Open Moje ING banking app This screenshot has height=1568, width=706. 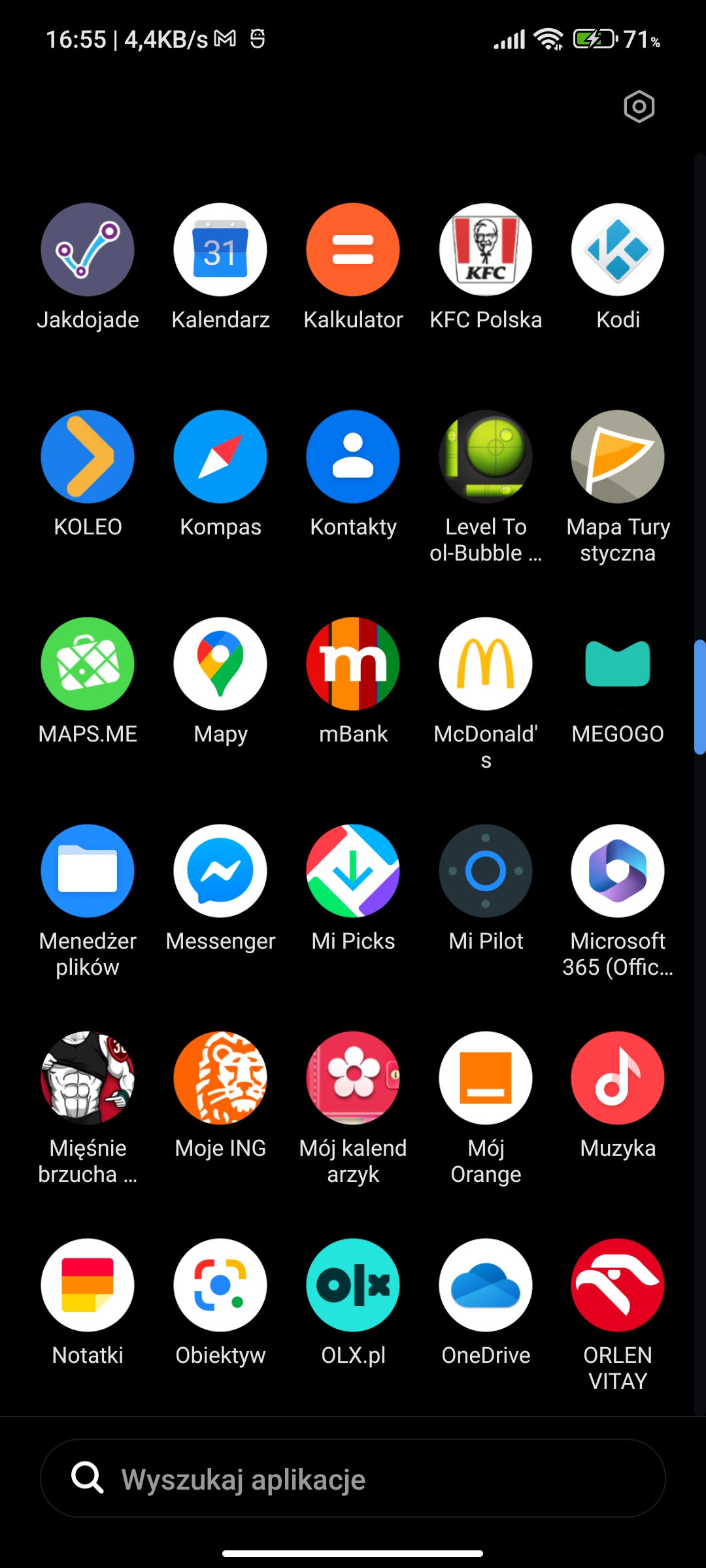[220, 1079]
